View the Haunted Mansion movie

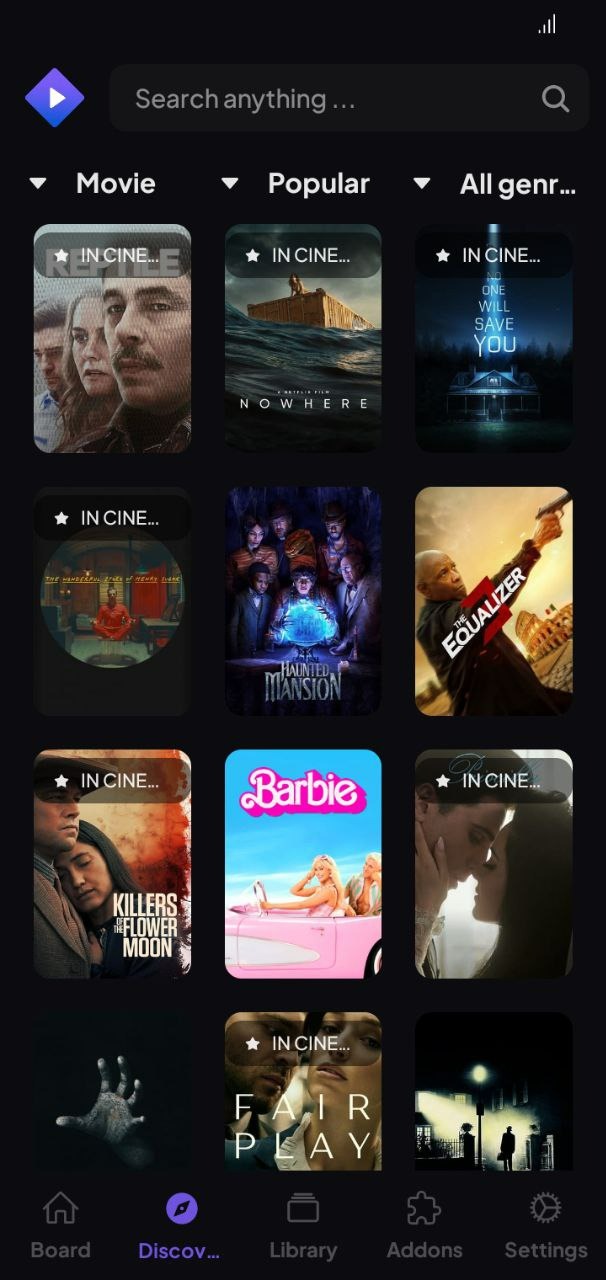tap(303, 601)
